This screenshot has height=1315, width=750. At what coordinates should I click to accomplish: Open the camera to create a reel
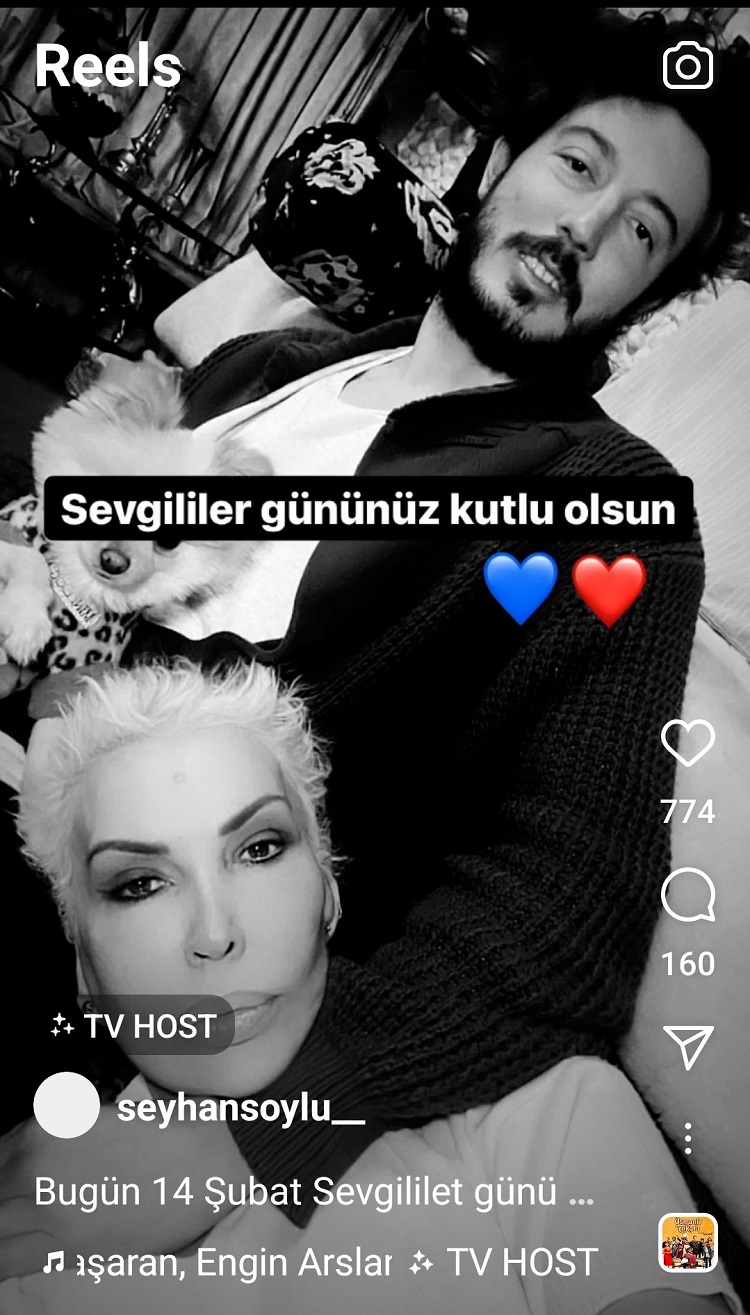point(688,67)
